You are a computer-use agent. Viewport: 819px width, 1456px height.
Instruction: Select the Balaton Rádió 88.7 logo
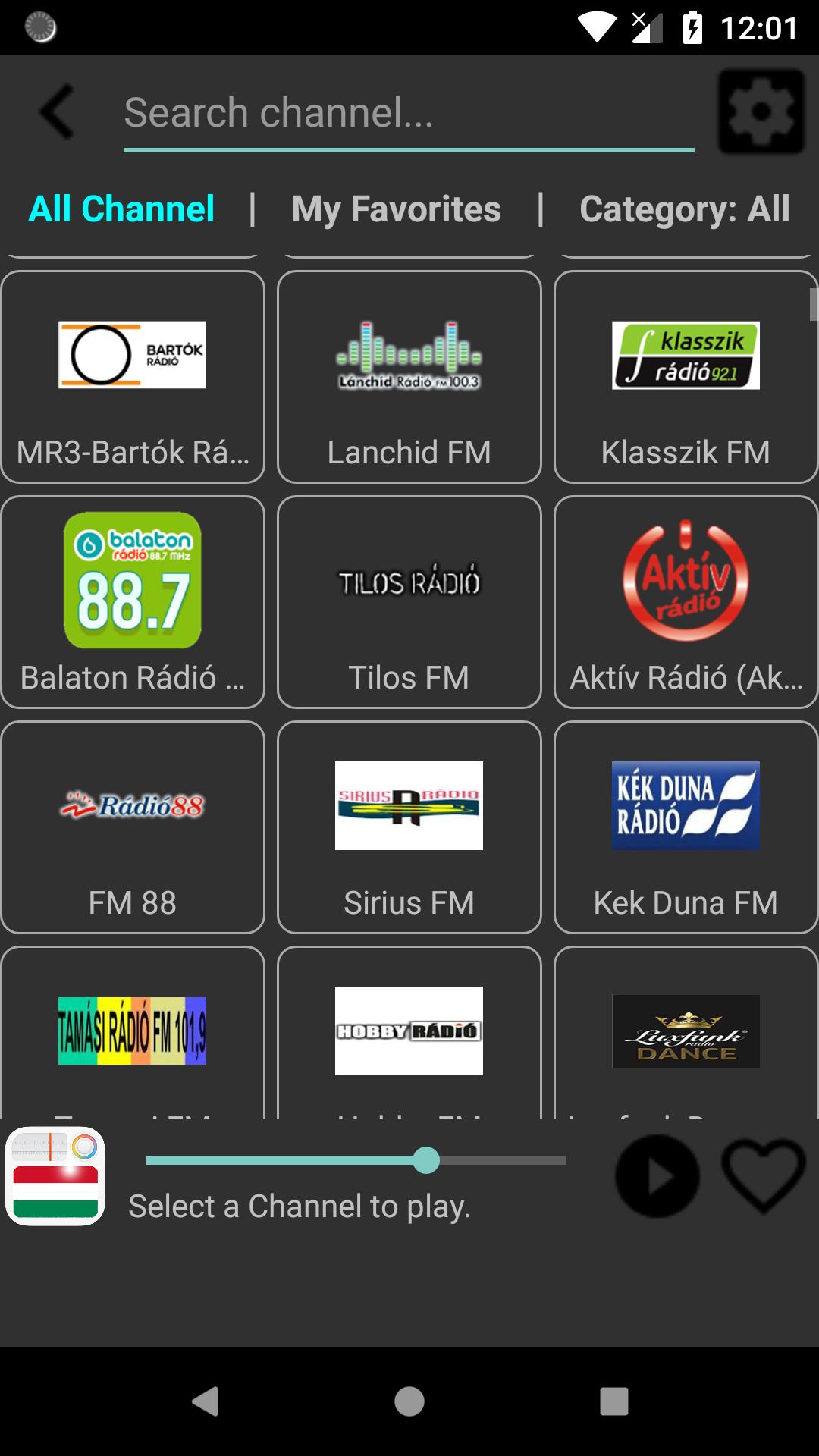tap(132, 580)
